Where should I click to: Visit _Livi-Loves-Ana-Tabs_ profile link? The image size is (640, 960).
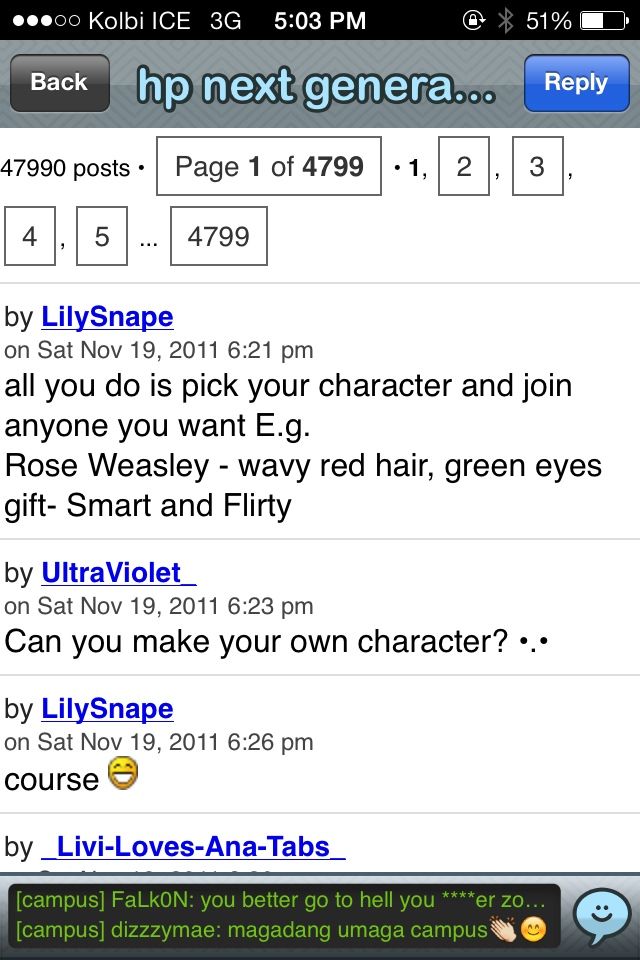point(193,846)
